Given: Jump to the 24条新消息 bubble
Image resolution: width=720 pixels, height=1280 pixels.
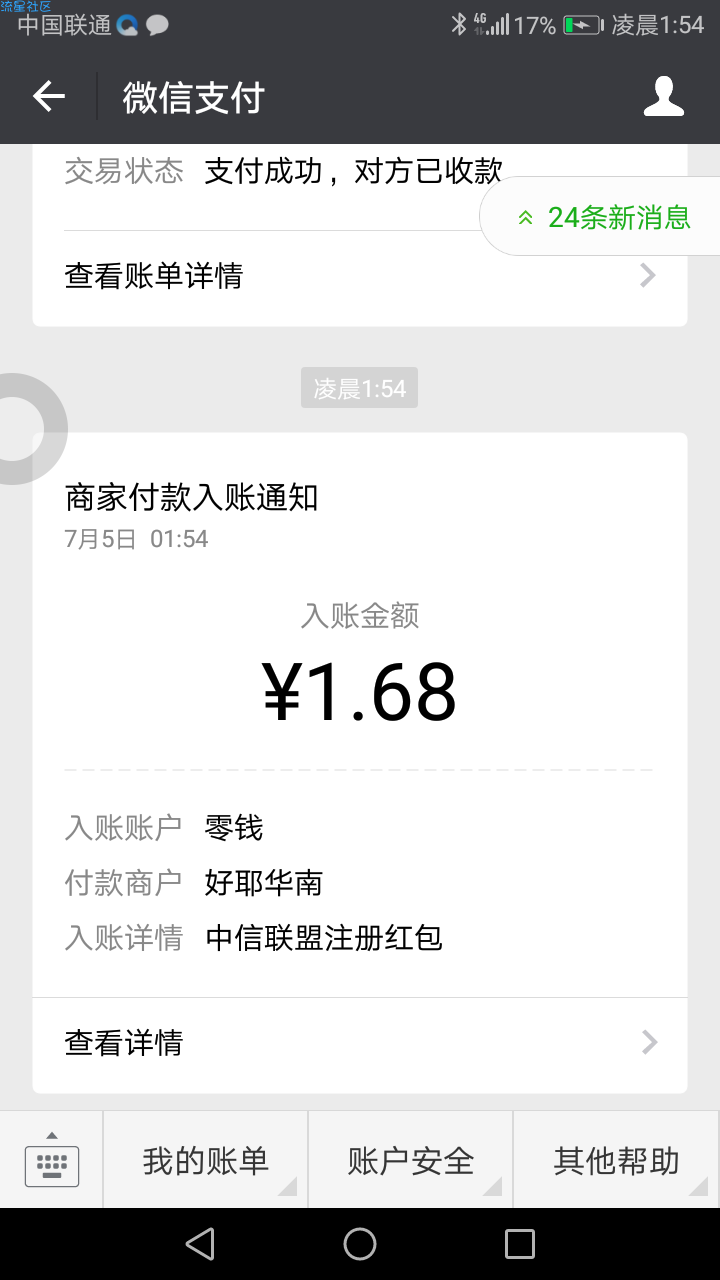Looking at the screenshot, I should pos(601,217).
